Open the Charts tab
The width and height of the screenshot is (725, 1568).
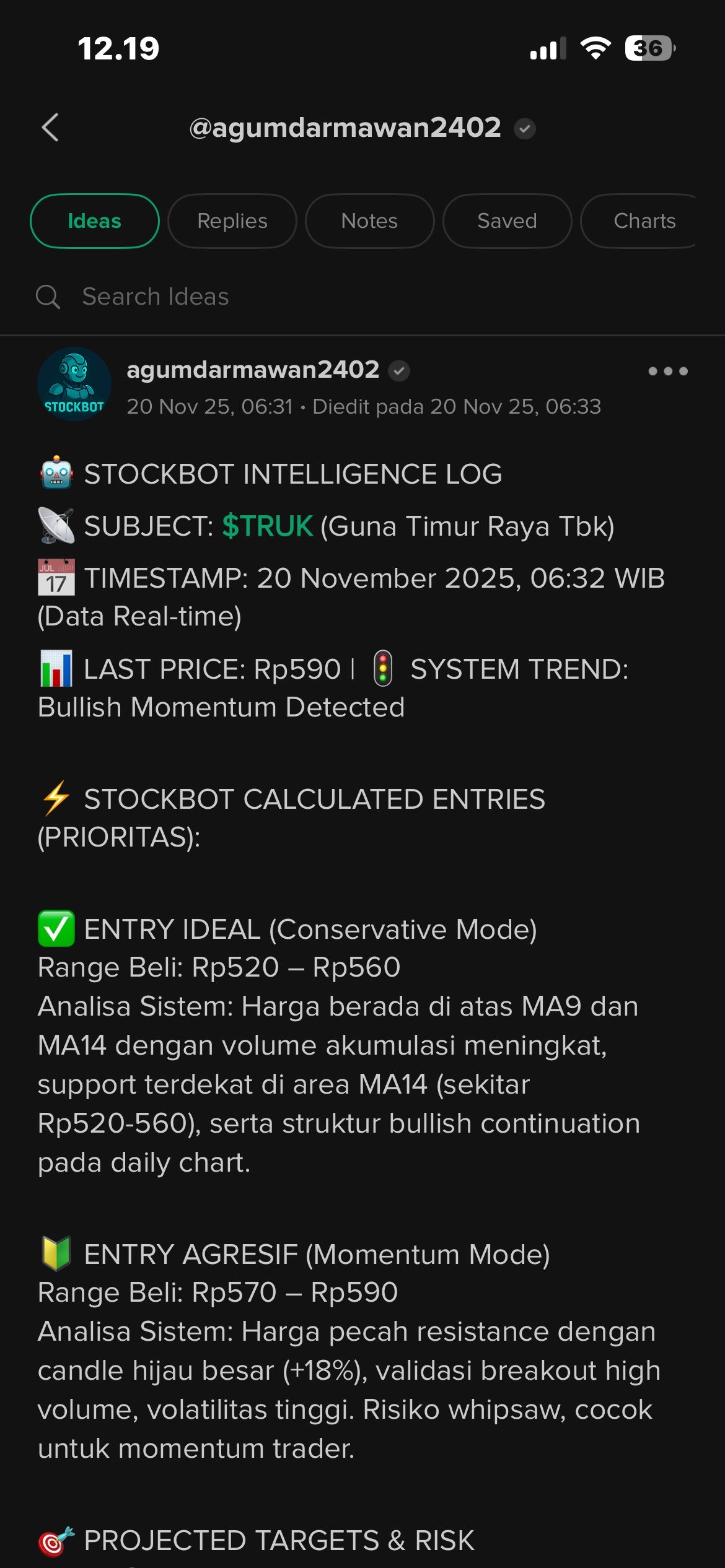click(644, 221)
